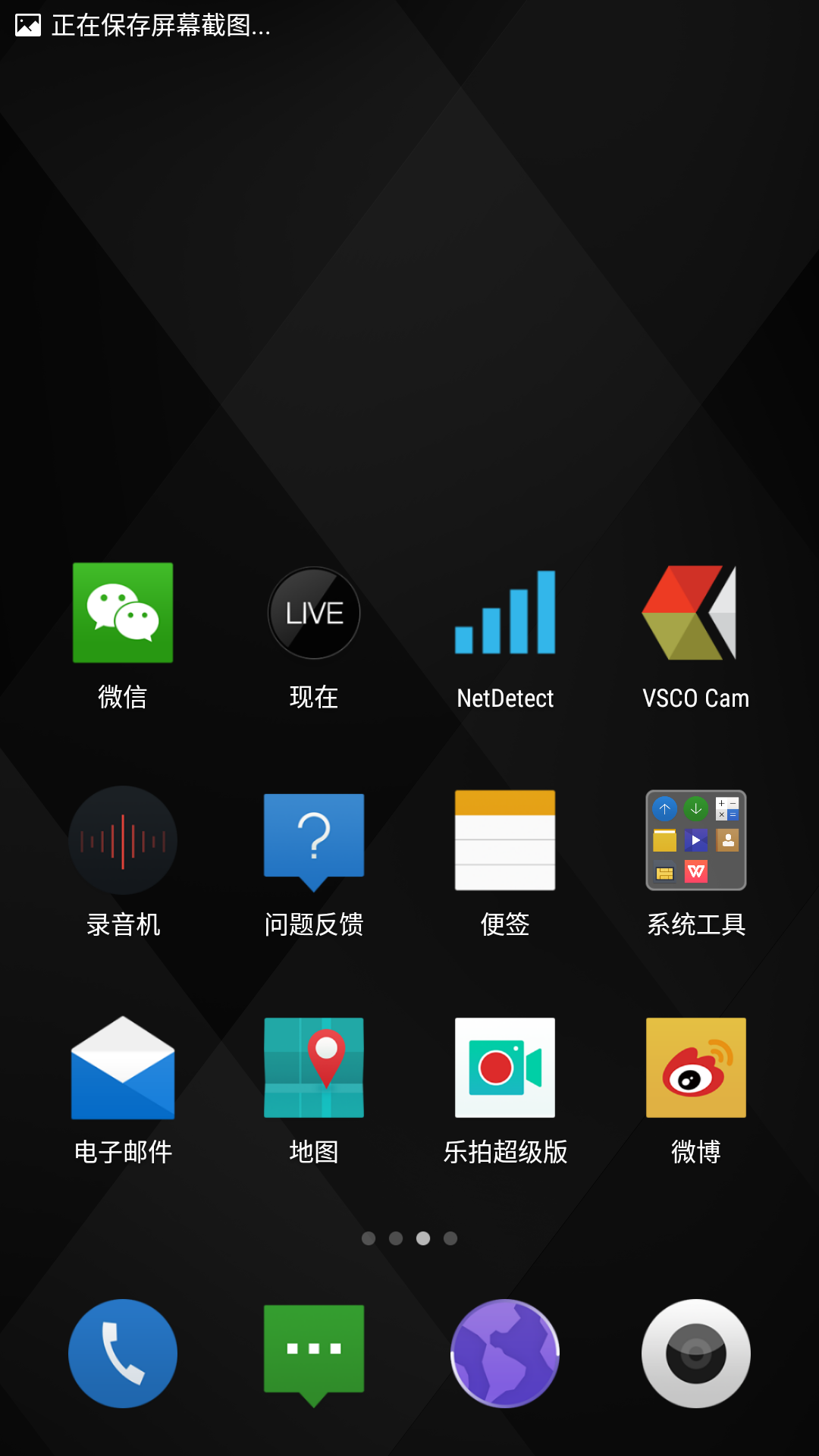Open the camera app in dock
Image resolution: width=819 pixels, height=1456 pixels.
point(696,1354)
